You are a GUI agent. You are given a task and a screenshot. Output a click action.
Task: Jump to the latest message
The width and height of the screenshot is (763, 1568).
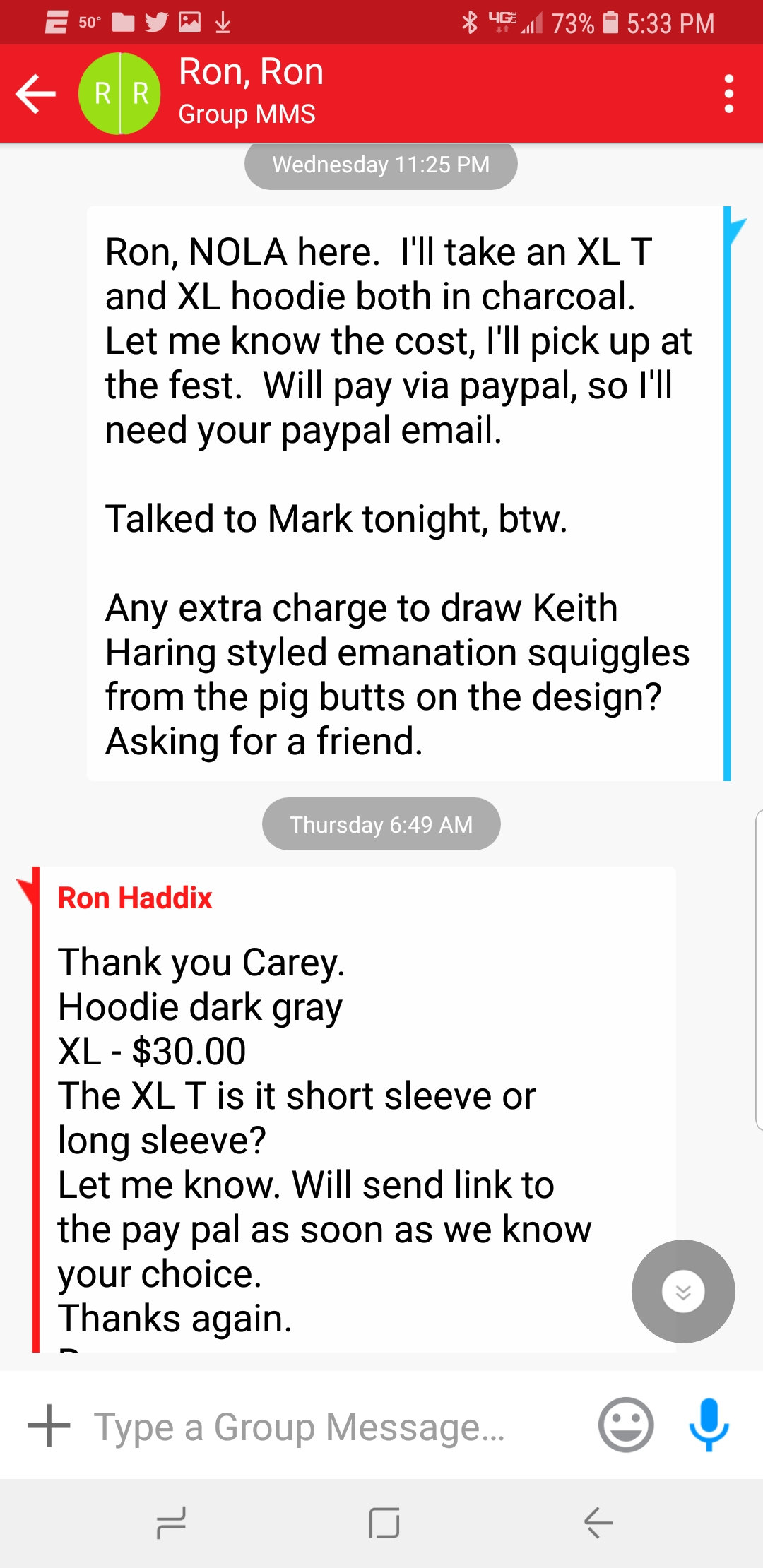pyautogui.click(x=682, y=1291)
